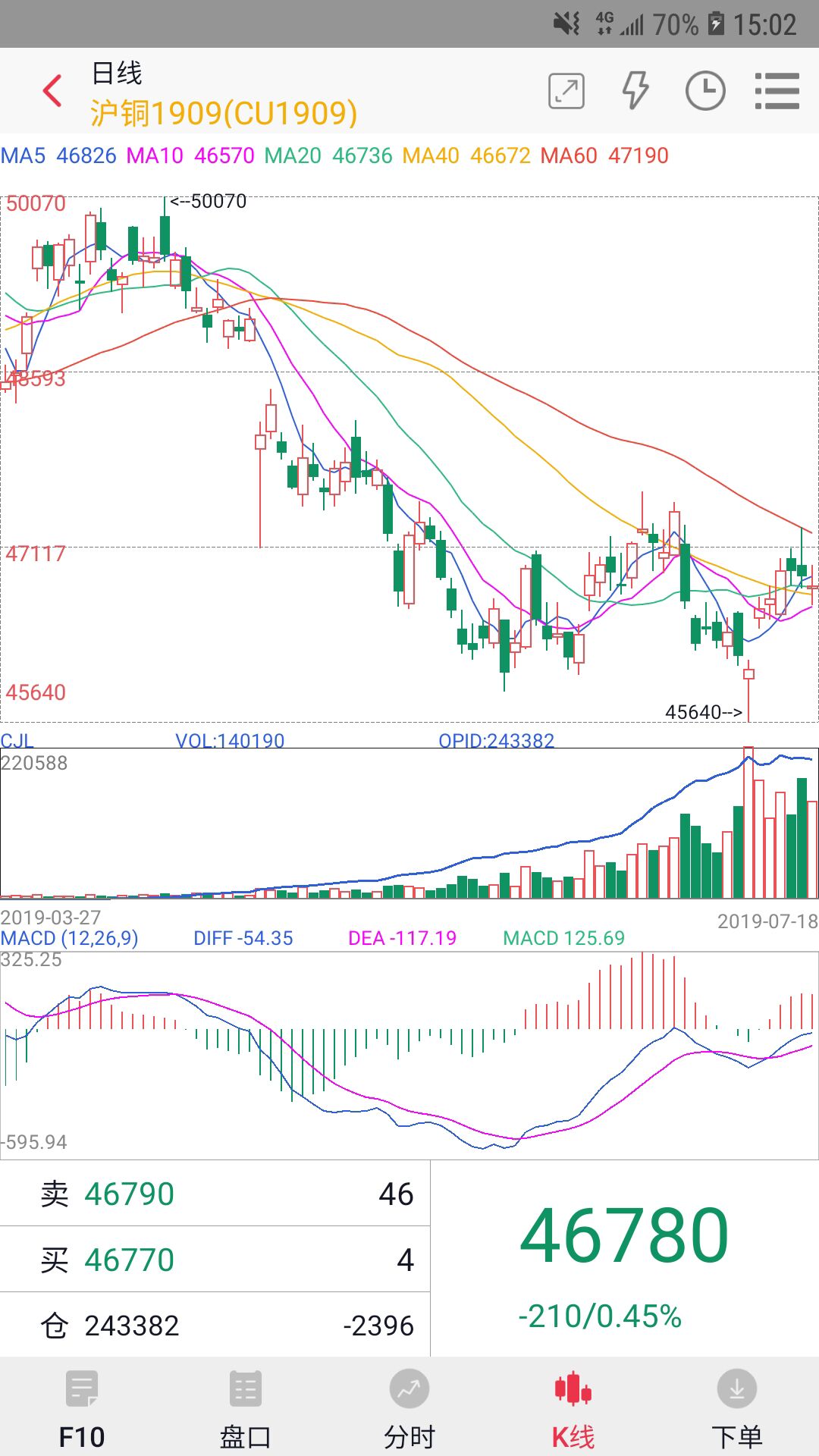Viewport: 819px width, 1456px height.
Task: Tap the 卖 46790 ask price row
Action: tap(215, 1194)
